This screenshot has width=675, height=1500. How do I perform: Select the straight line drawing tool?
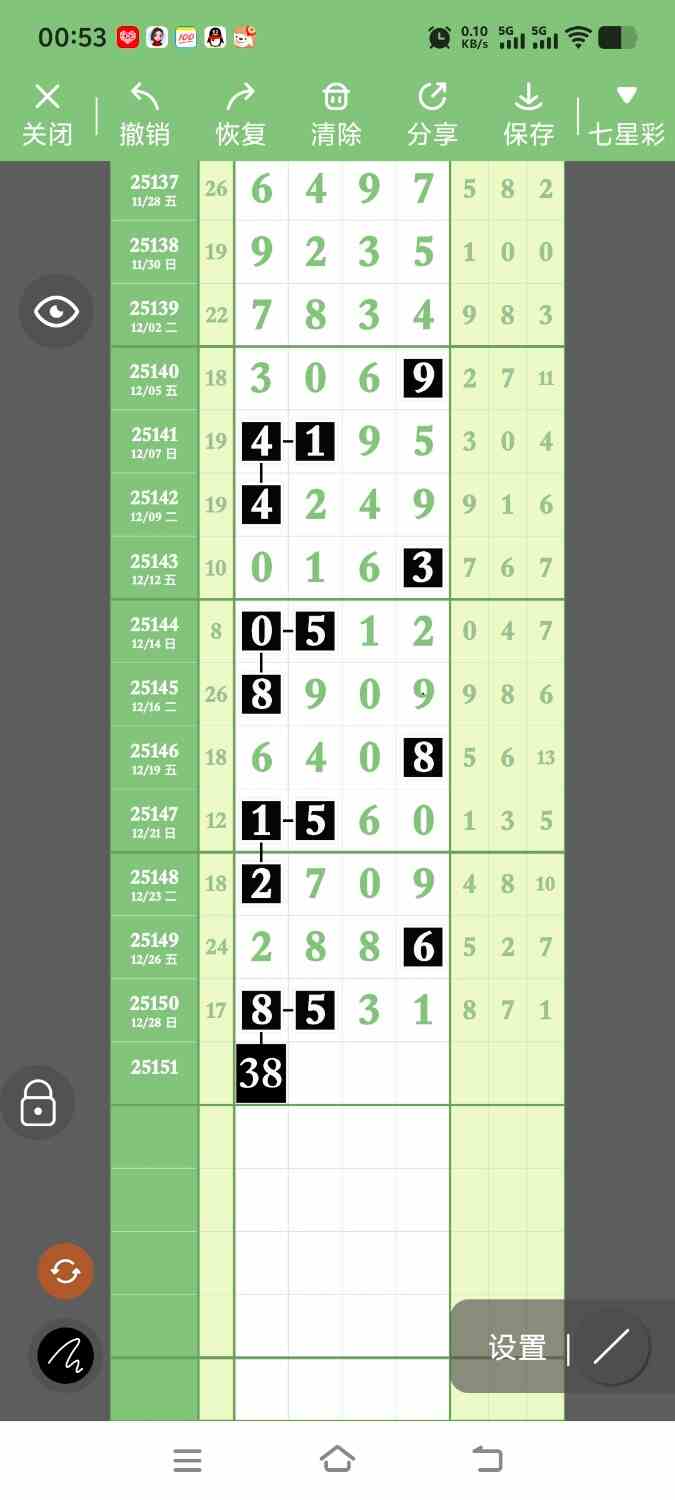(x=610, y=1348)
